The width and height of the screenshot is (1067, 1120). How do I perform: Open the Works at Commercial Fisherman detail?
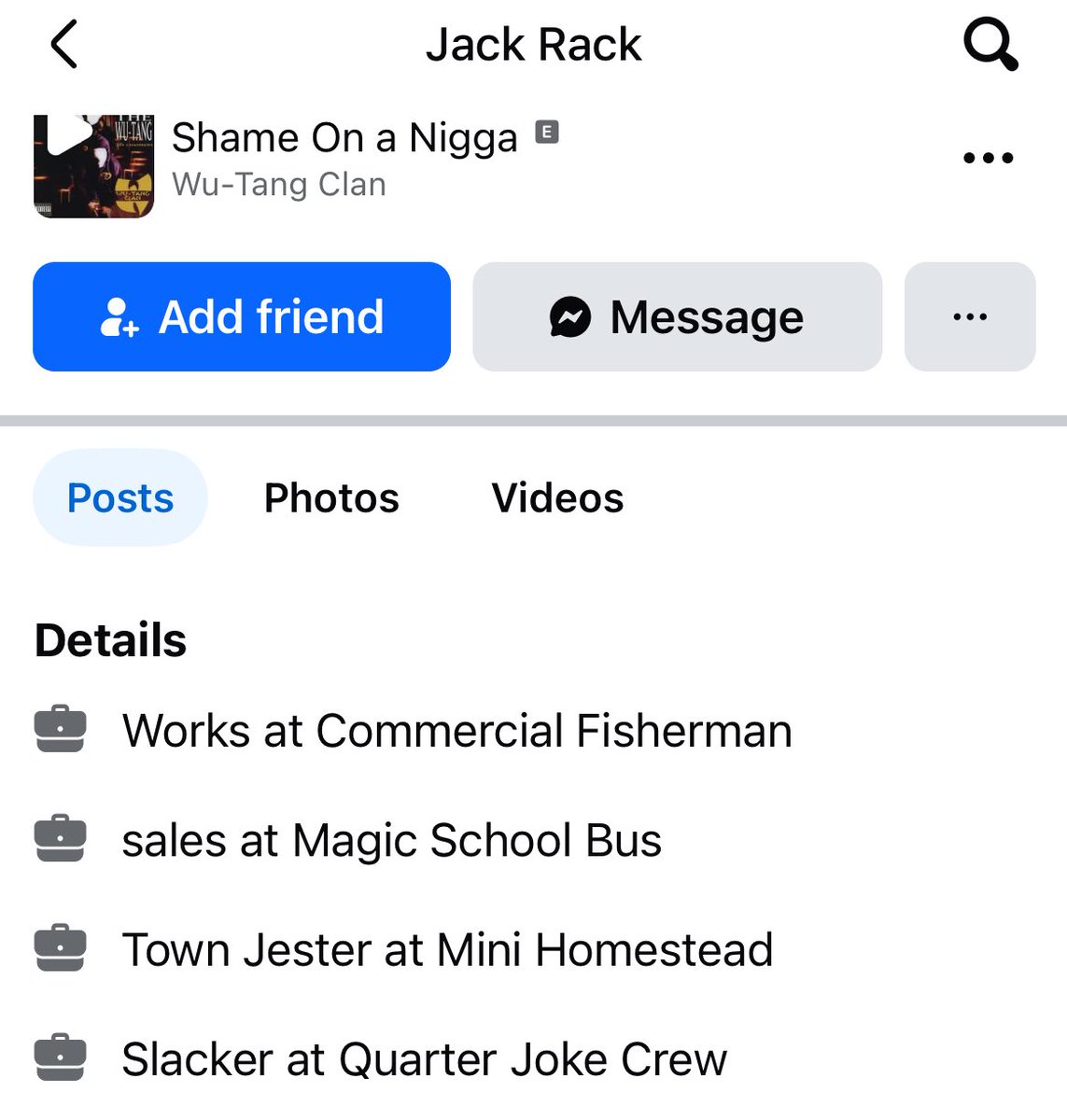(x=456, y=730)
